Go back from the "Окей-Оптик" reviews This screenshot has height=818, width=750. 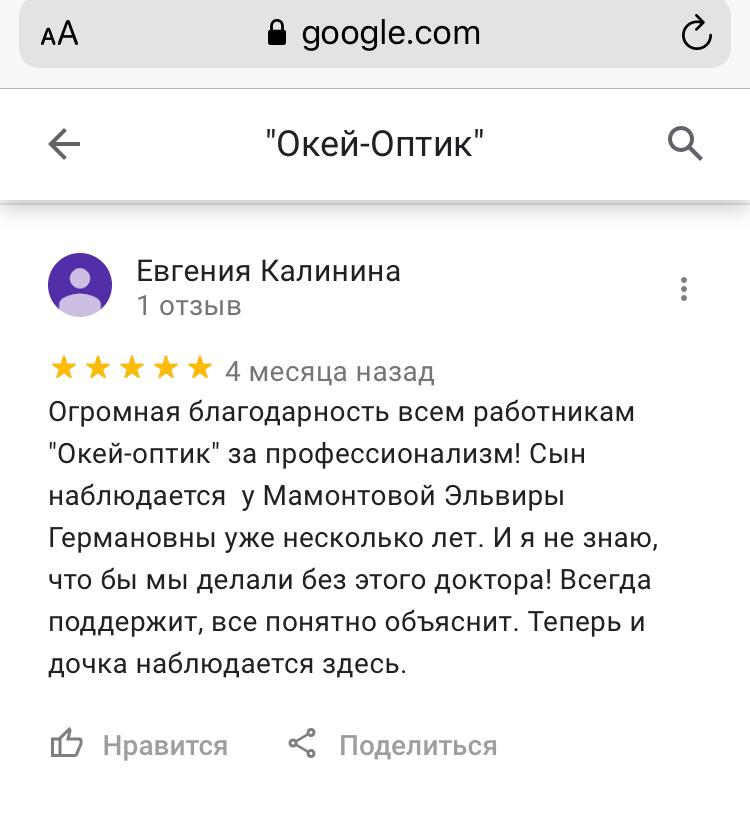point(64,145)
